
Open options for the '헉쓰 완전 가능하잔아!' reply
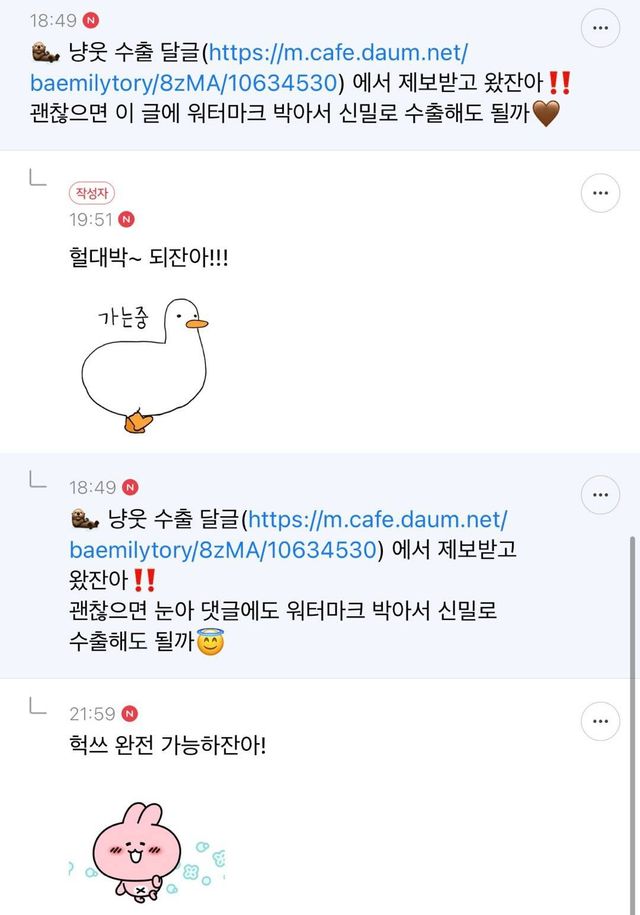pyautogui.click(x=600, y=720)
